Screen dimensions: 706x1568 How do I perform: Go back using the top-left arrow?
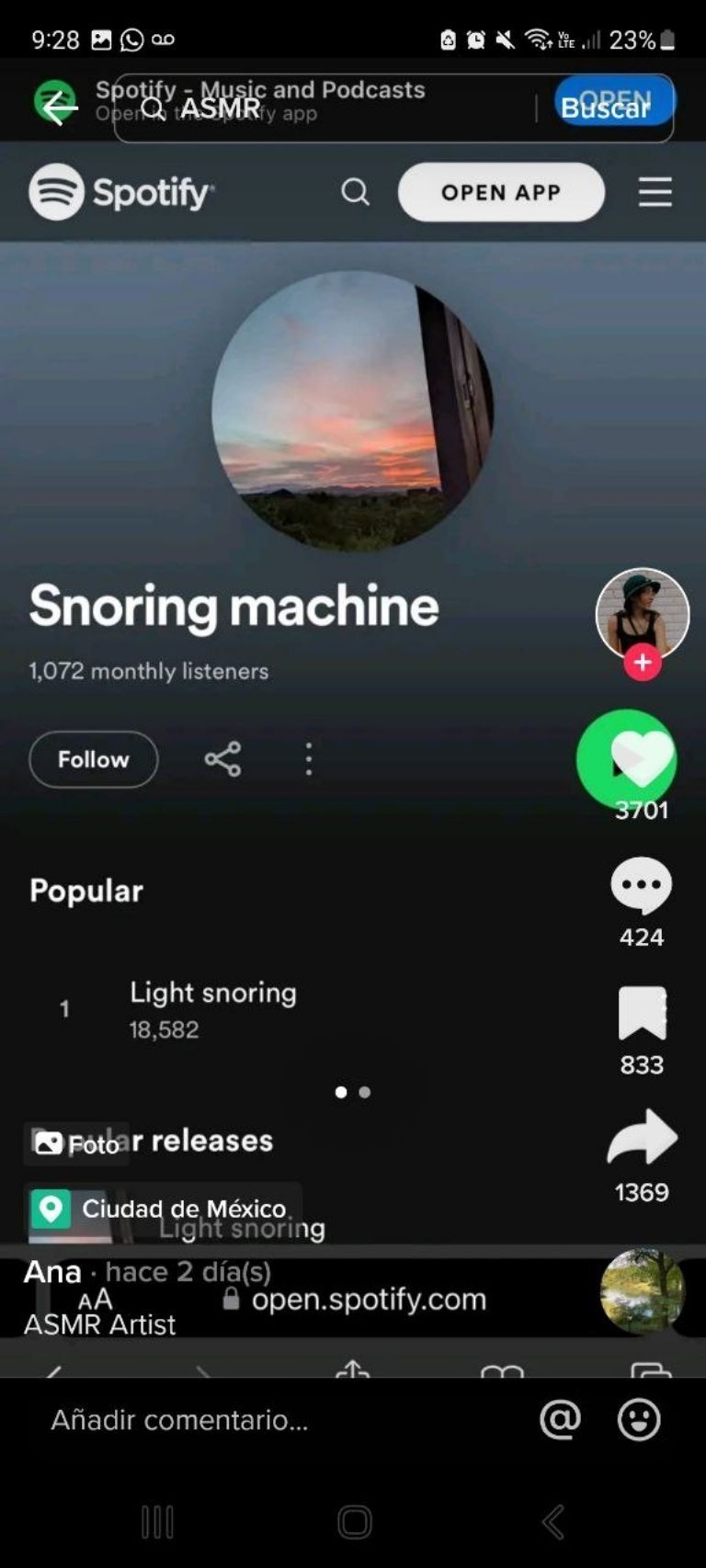[59, 108]
